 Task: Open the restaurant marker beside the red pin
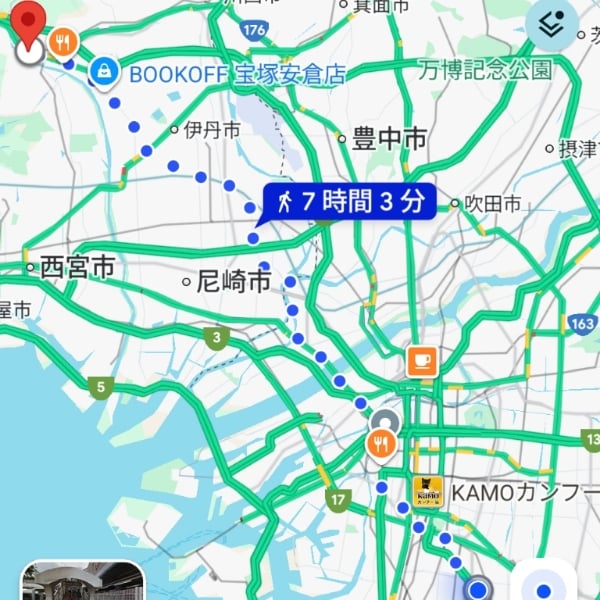(65, 41)
